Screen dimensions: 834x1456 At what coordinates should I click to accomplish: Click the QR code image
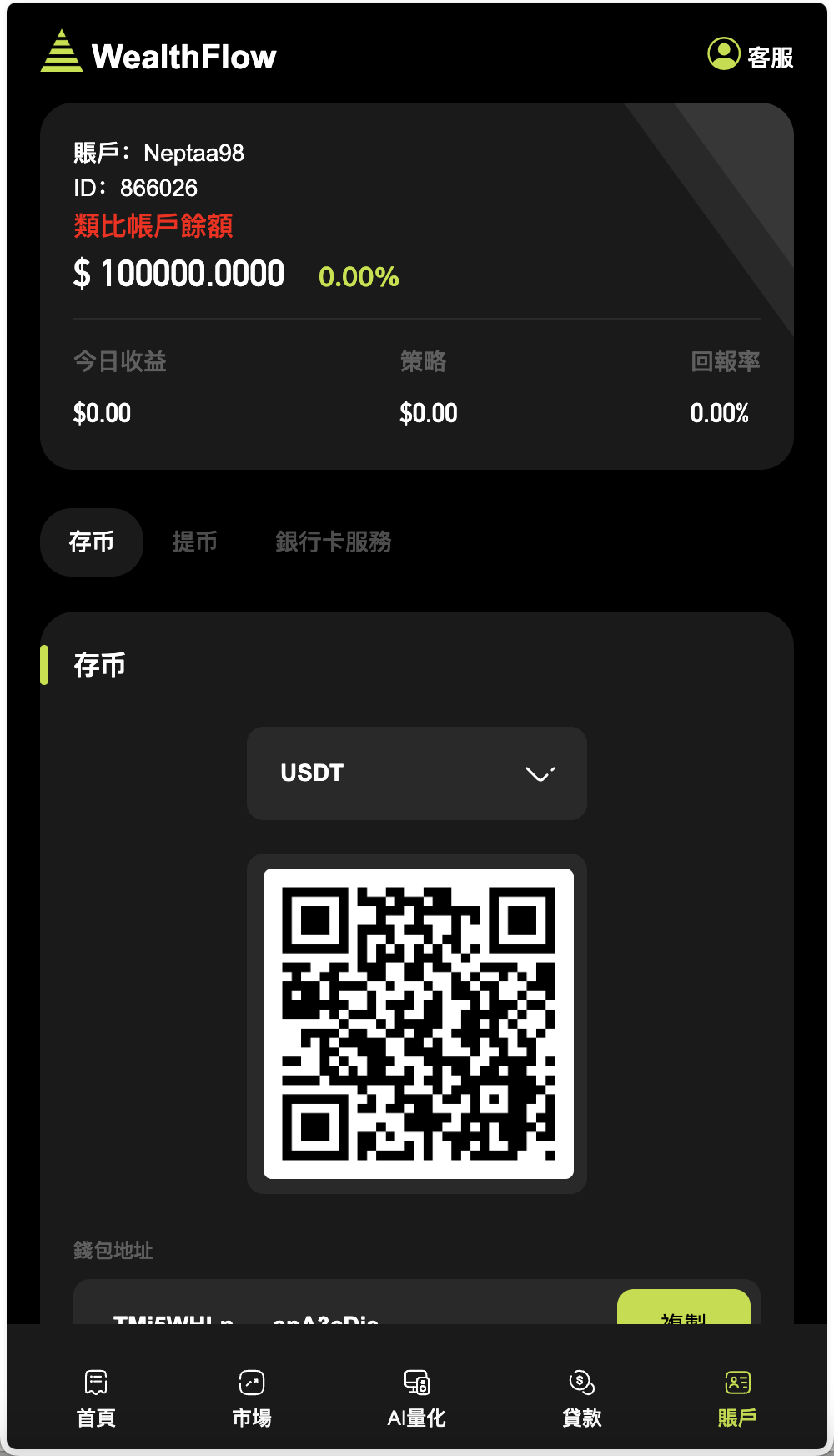416,1021
